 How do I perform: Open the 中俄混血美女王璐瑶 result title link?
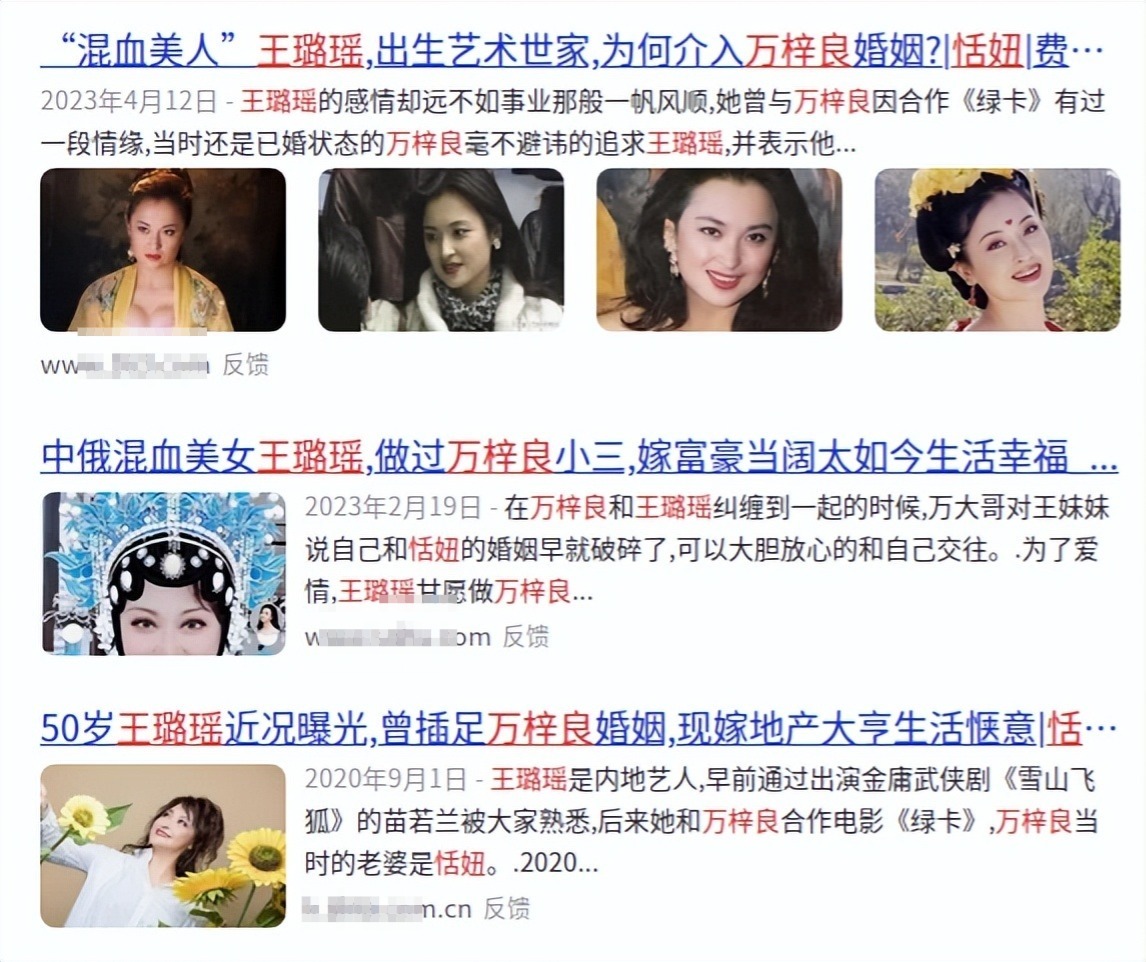(578, 458)
